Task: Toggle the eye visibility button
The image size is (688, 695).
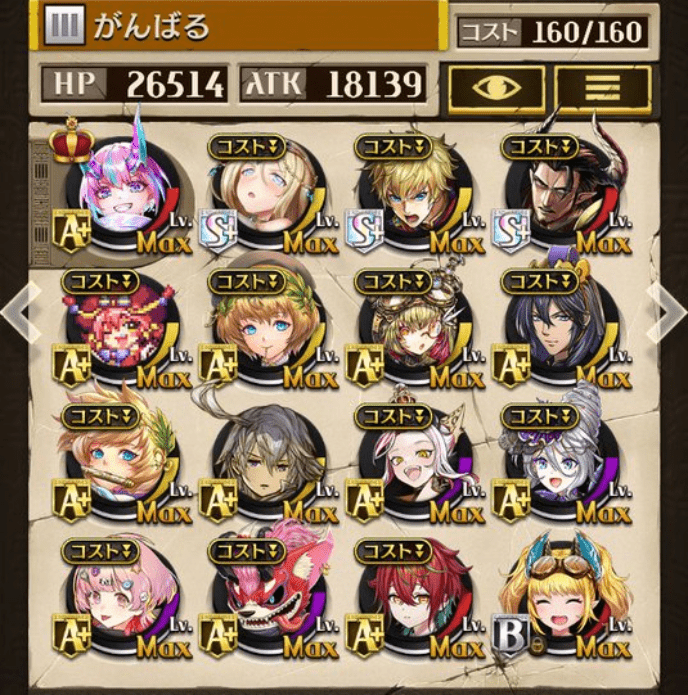Action: click(496, 88)
